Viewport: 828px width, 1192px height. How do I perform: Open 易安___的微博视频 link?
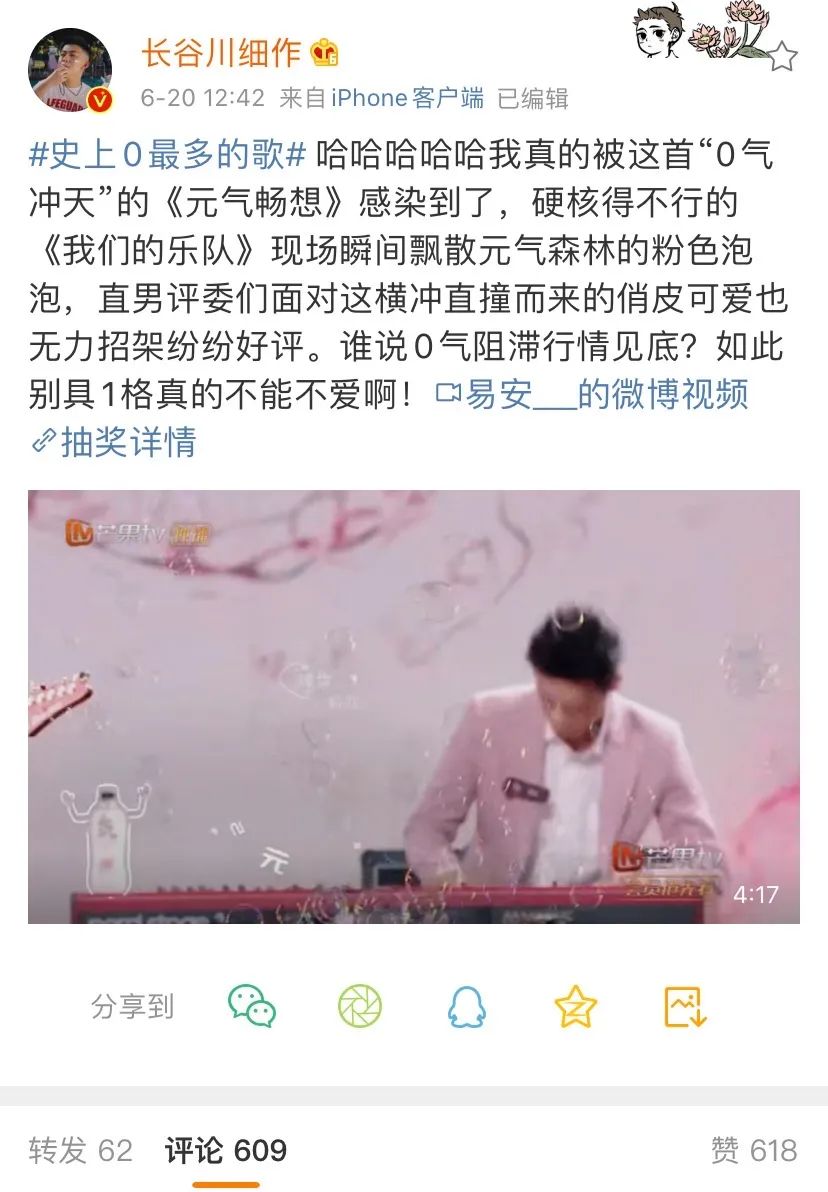pos(592,394)
